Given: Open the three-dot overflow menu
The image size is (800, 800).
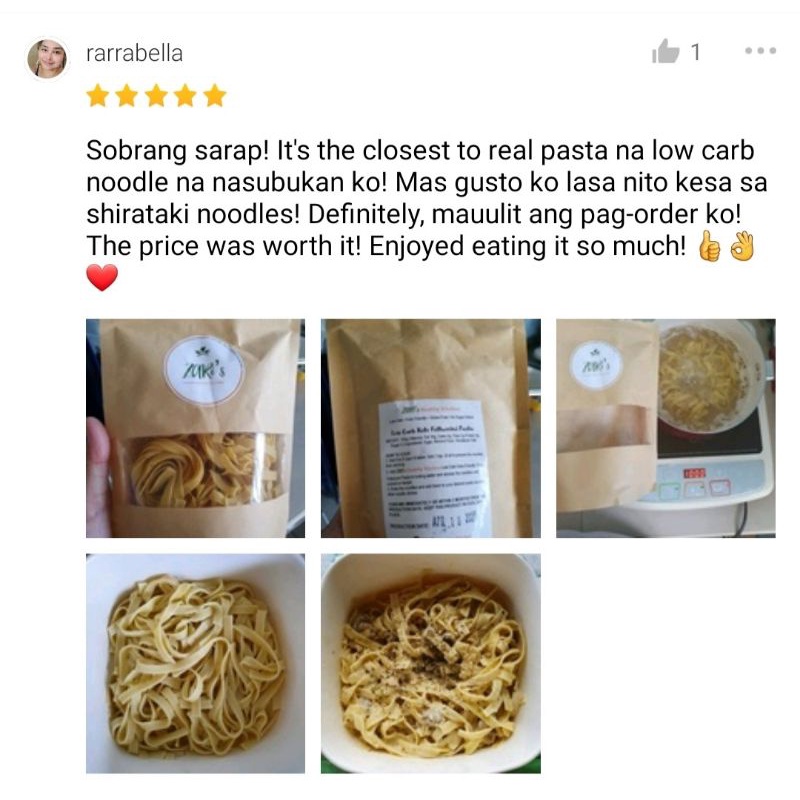Looking at the screenshot, I should tap(760, 51).
